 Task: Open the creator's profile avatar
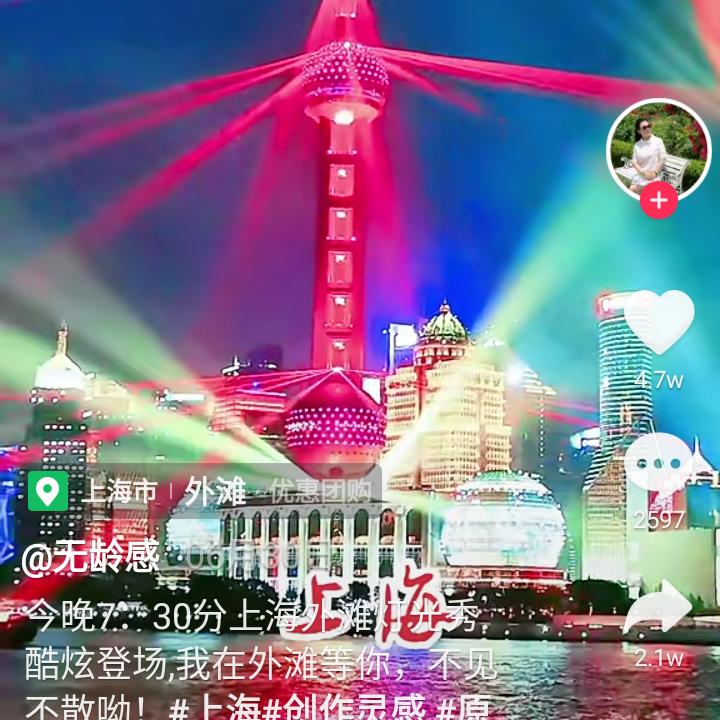[658, 149]
